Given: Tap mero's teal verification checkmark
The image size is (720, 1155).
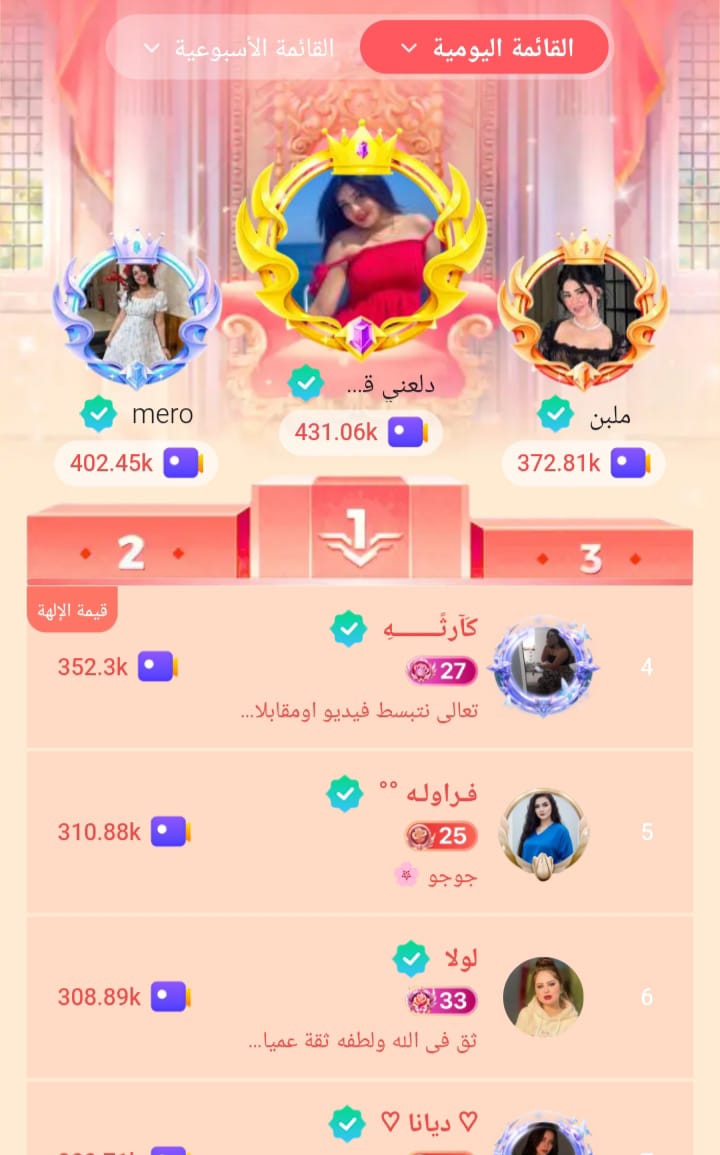Looking at the screenshot, I should [x=98, y=412].
